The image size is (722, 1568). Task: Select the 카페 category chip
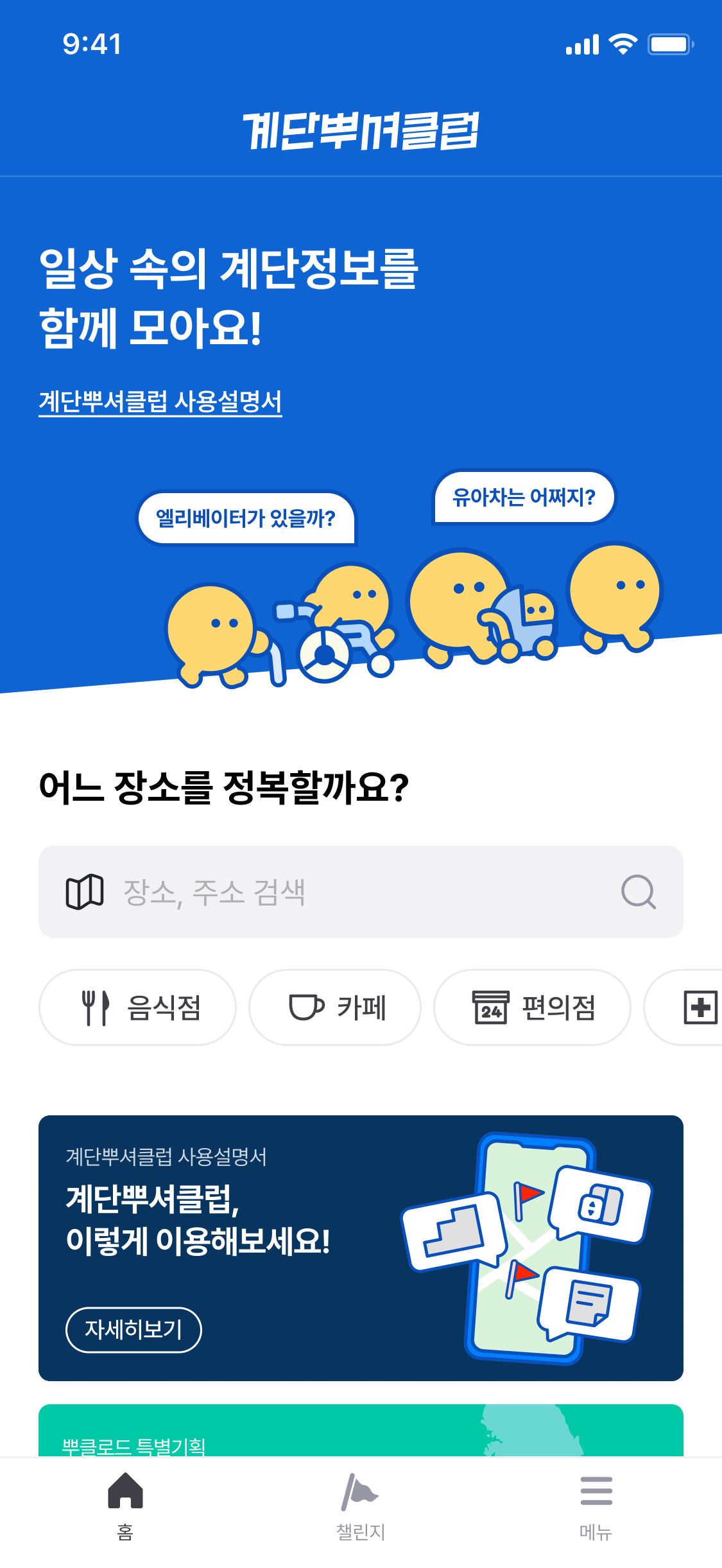[x=335, y=1007]
